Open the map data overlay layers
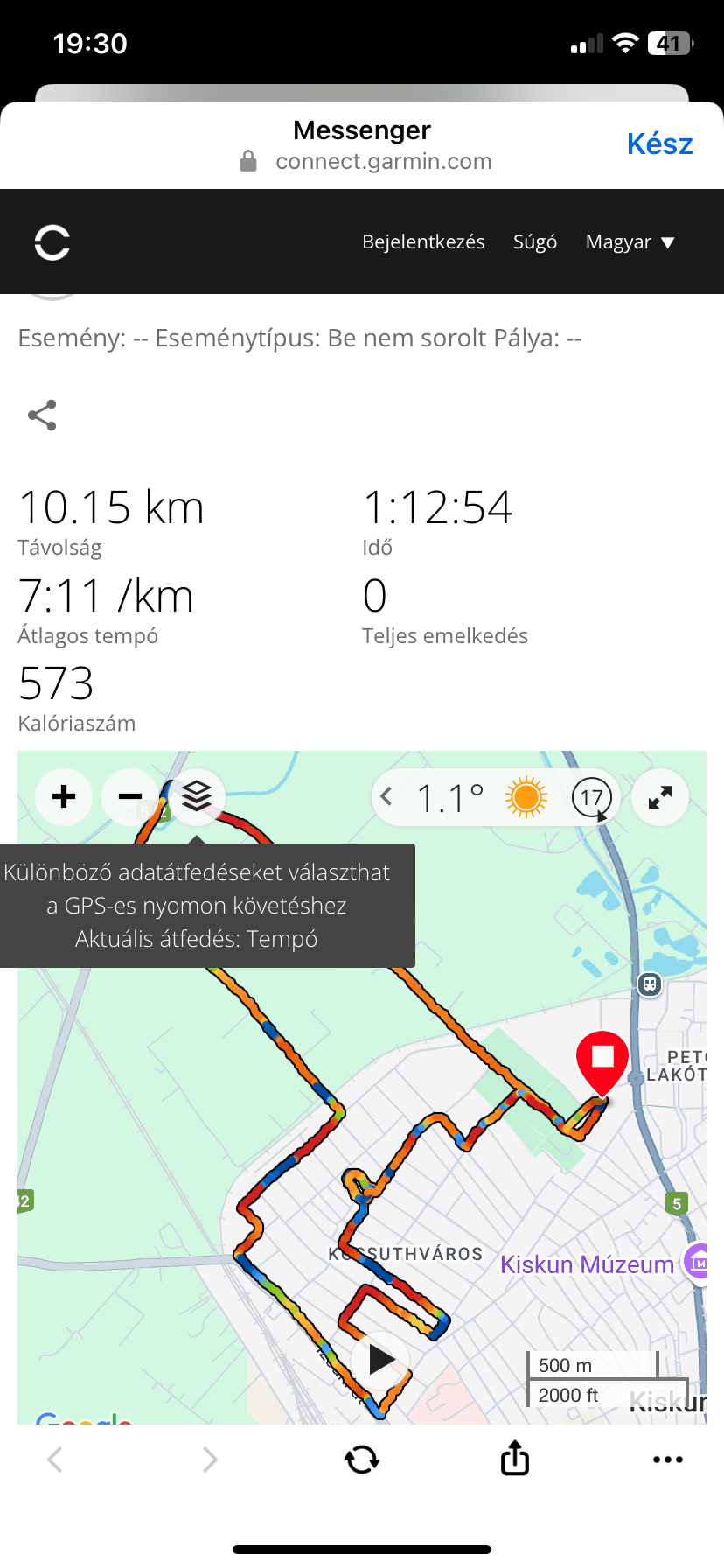 [197, 797]
